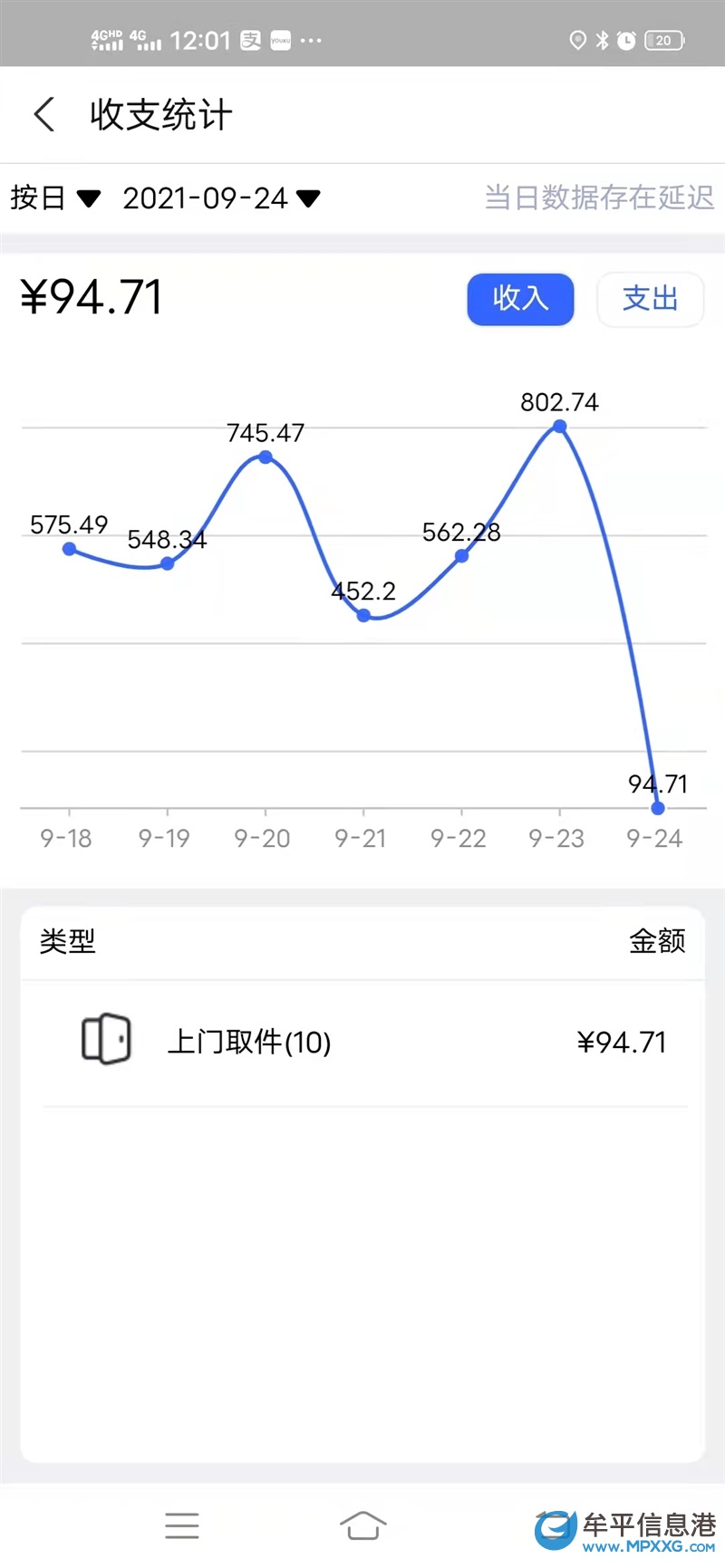Switch to the 收入 tab

520,299
